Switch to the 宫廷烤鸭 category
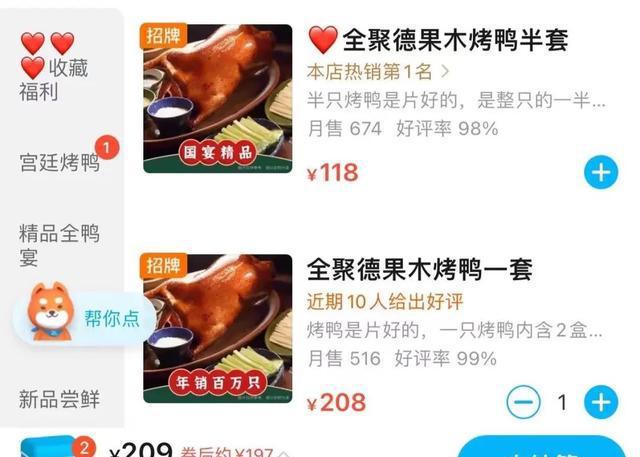640x457 pixels. pos(59,162)
